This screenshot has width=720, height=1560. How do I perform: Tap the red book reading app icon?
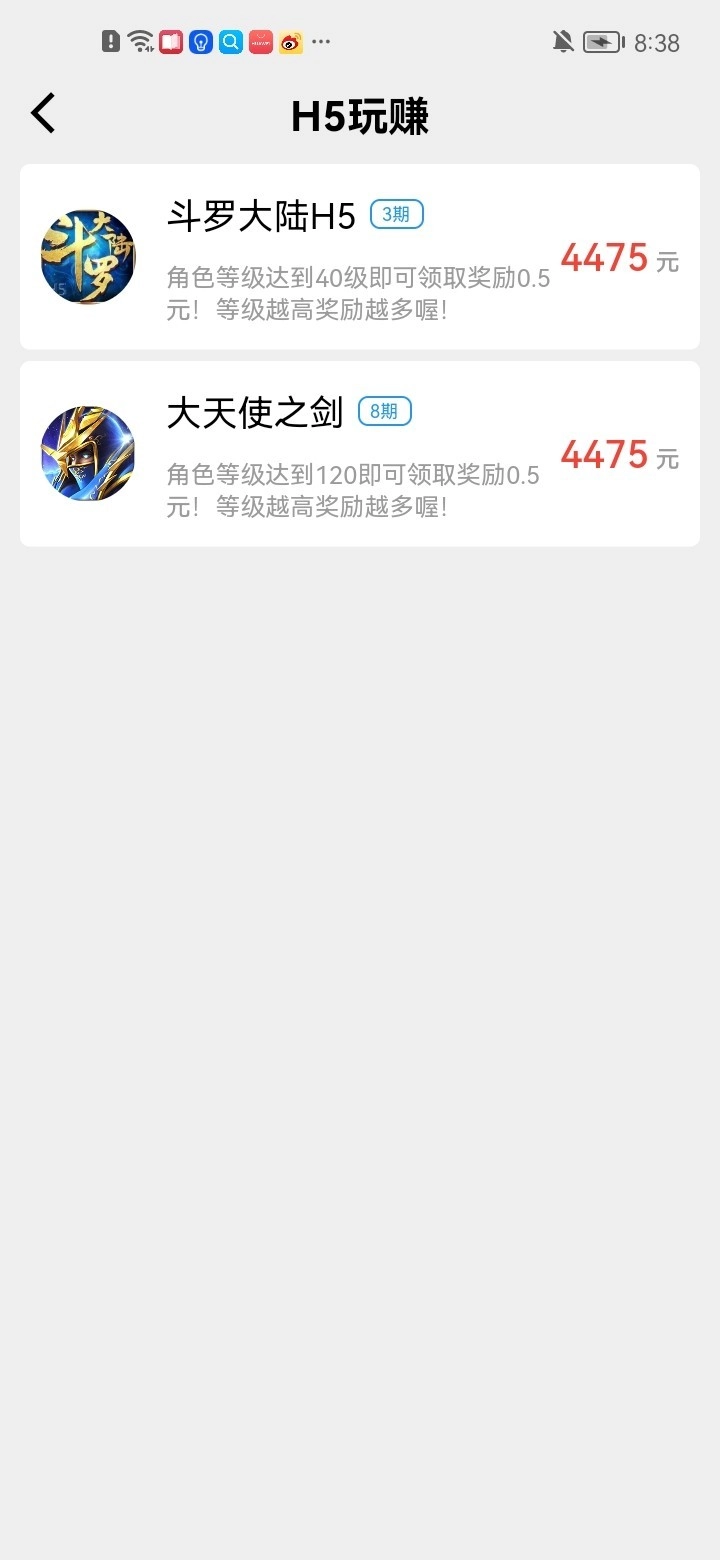(171, 42)
